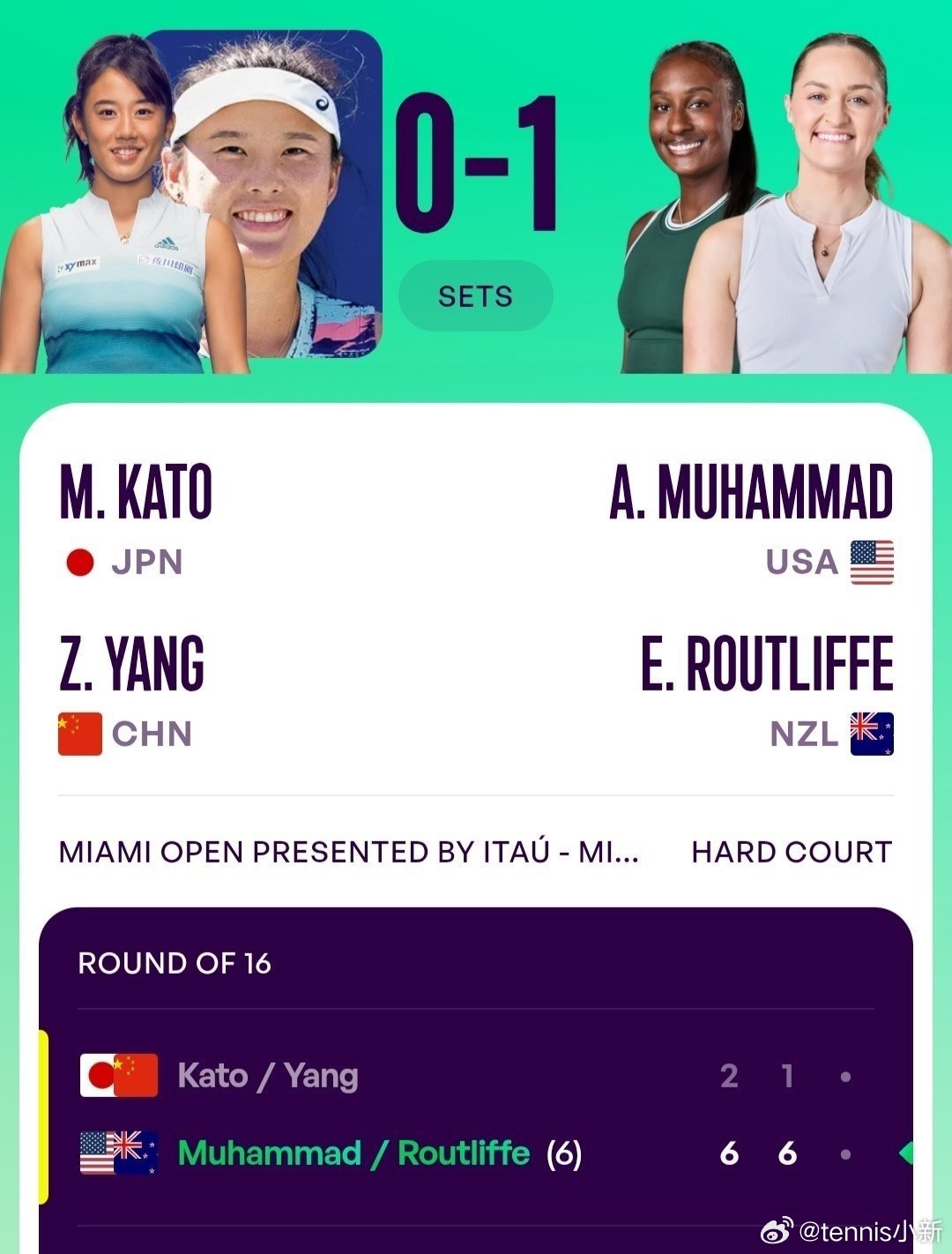The height and width of the screenshot is (1254, 952).
Task: Expand the match details below the scoreboard
Action: pyautogui.click(x=476, y=1226)
